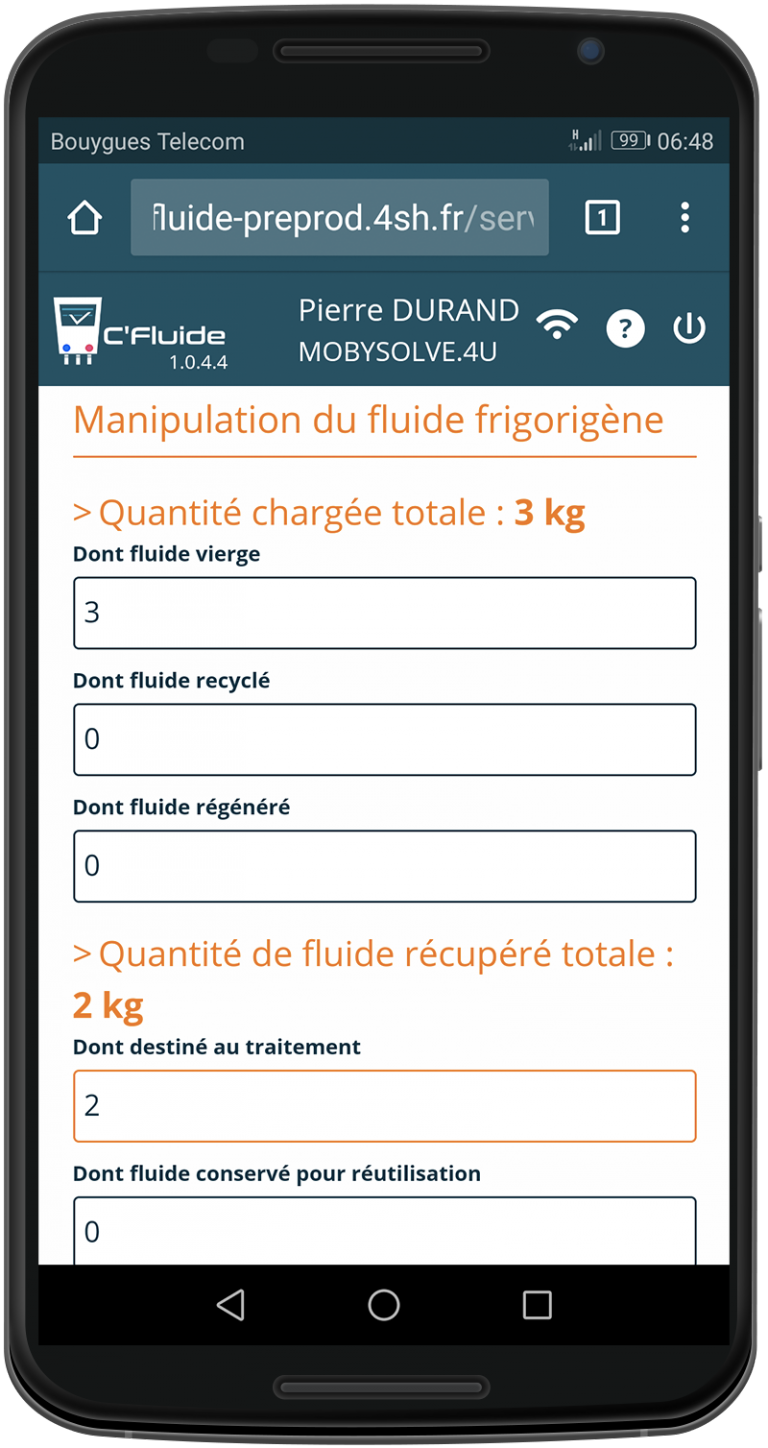Tap the Android back navigation button

[x=231, y=1304]
